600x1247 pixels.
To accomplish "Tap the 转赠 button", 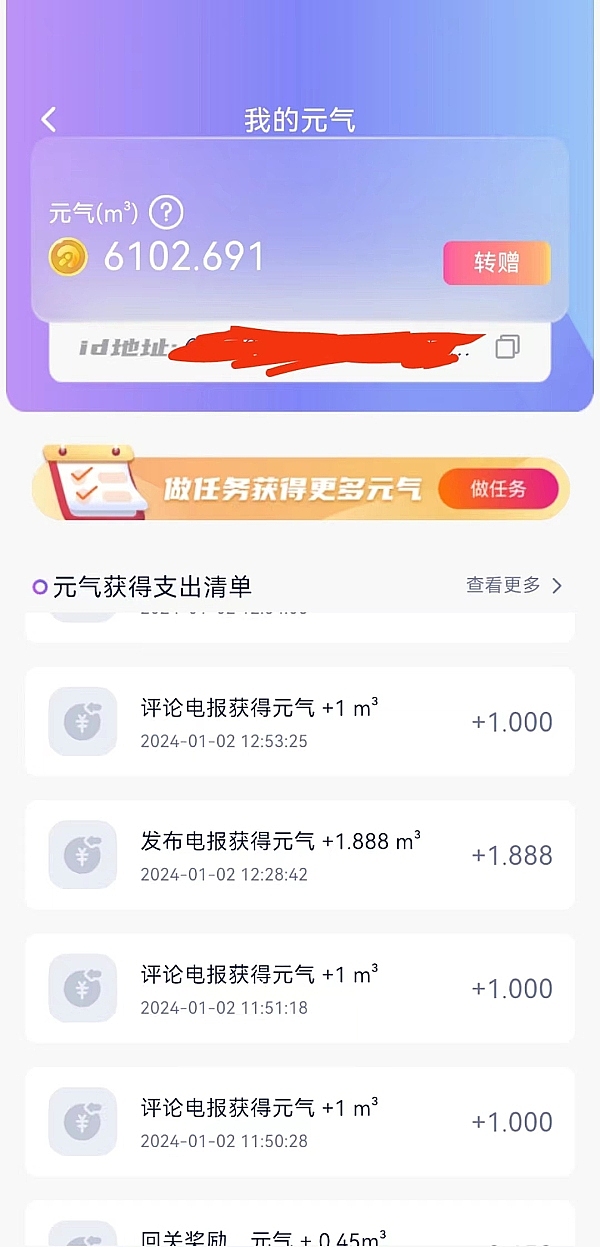I will pos(497,263).
